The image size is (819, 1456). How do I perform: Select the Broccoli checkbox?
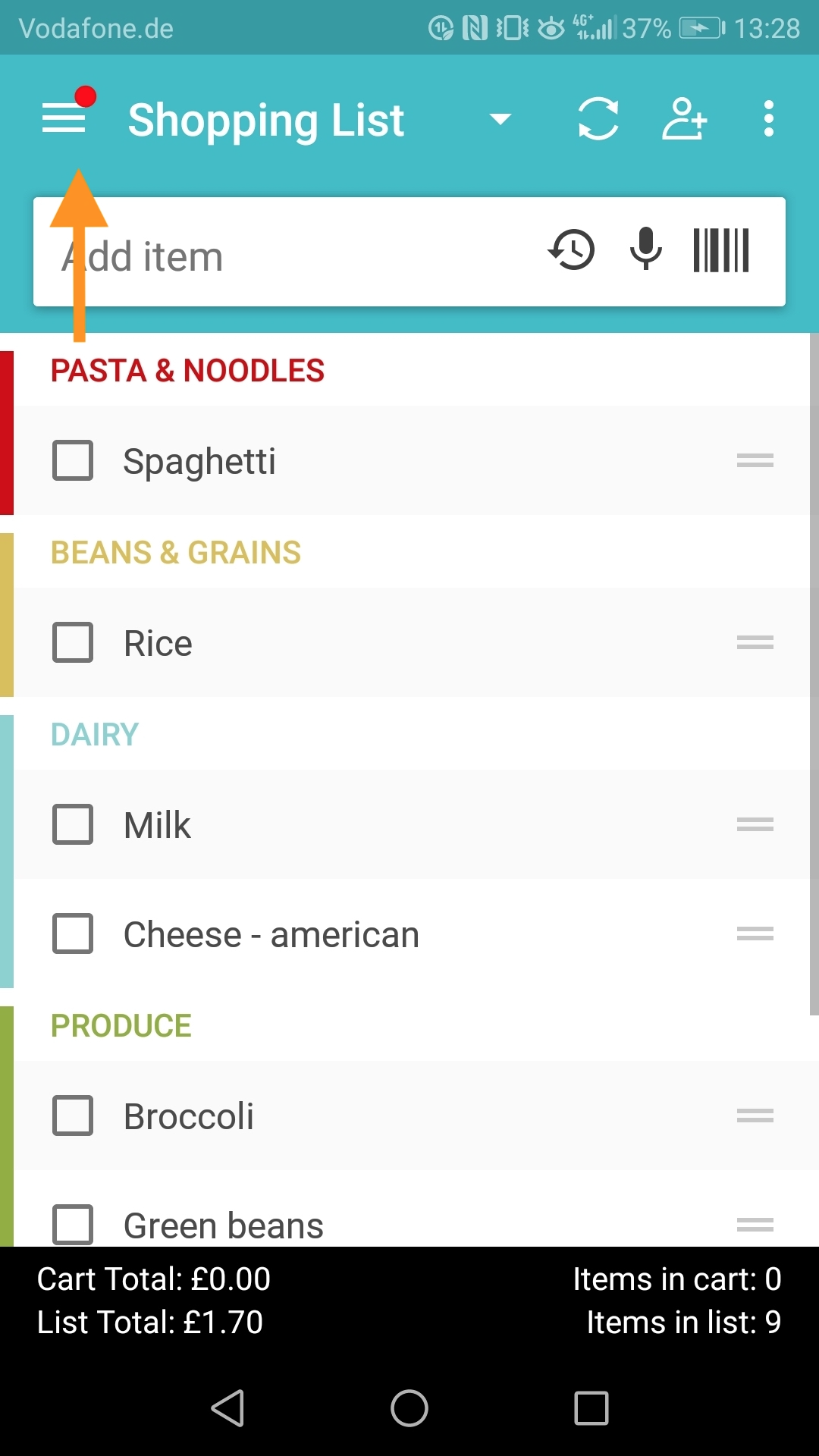pyautogui.click(x=73, y=1116)
